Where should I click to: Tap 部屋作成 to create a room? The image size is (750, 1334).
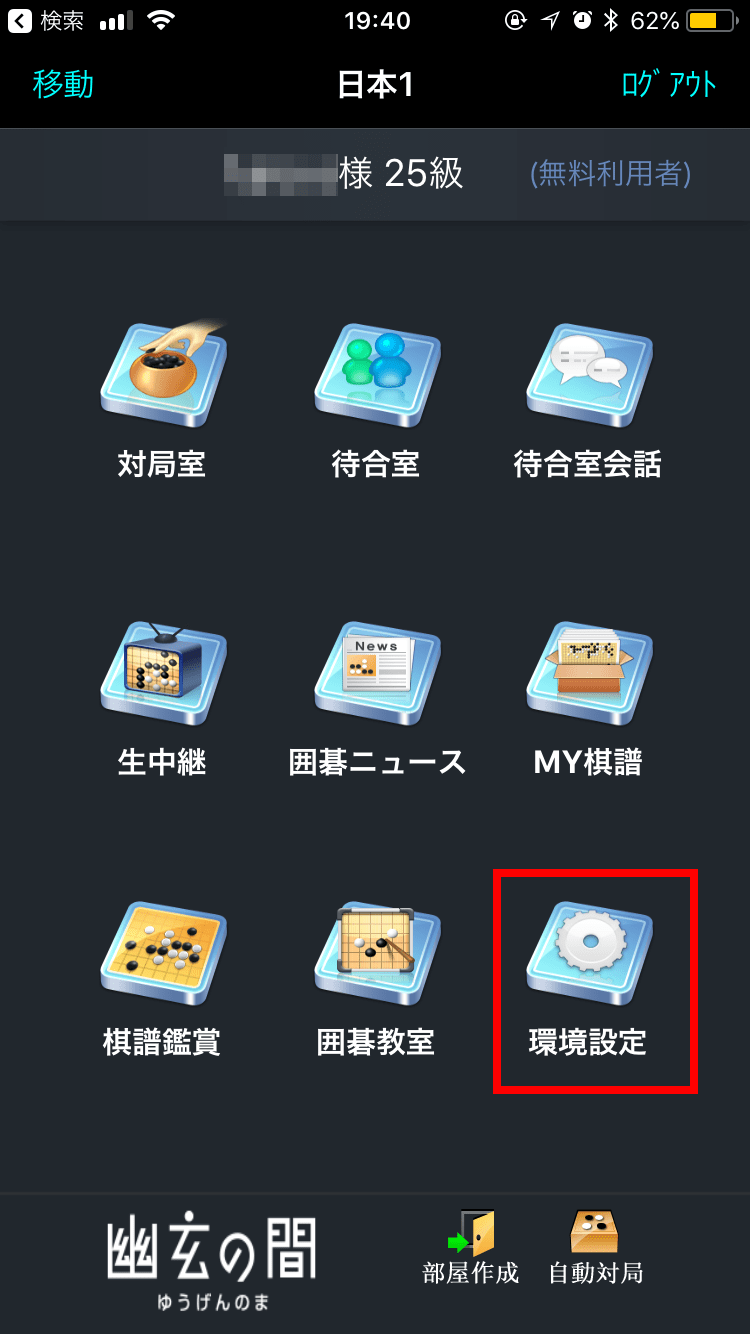(471, 1245)
